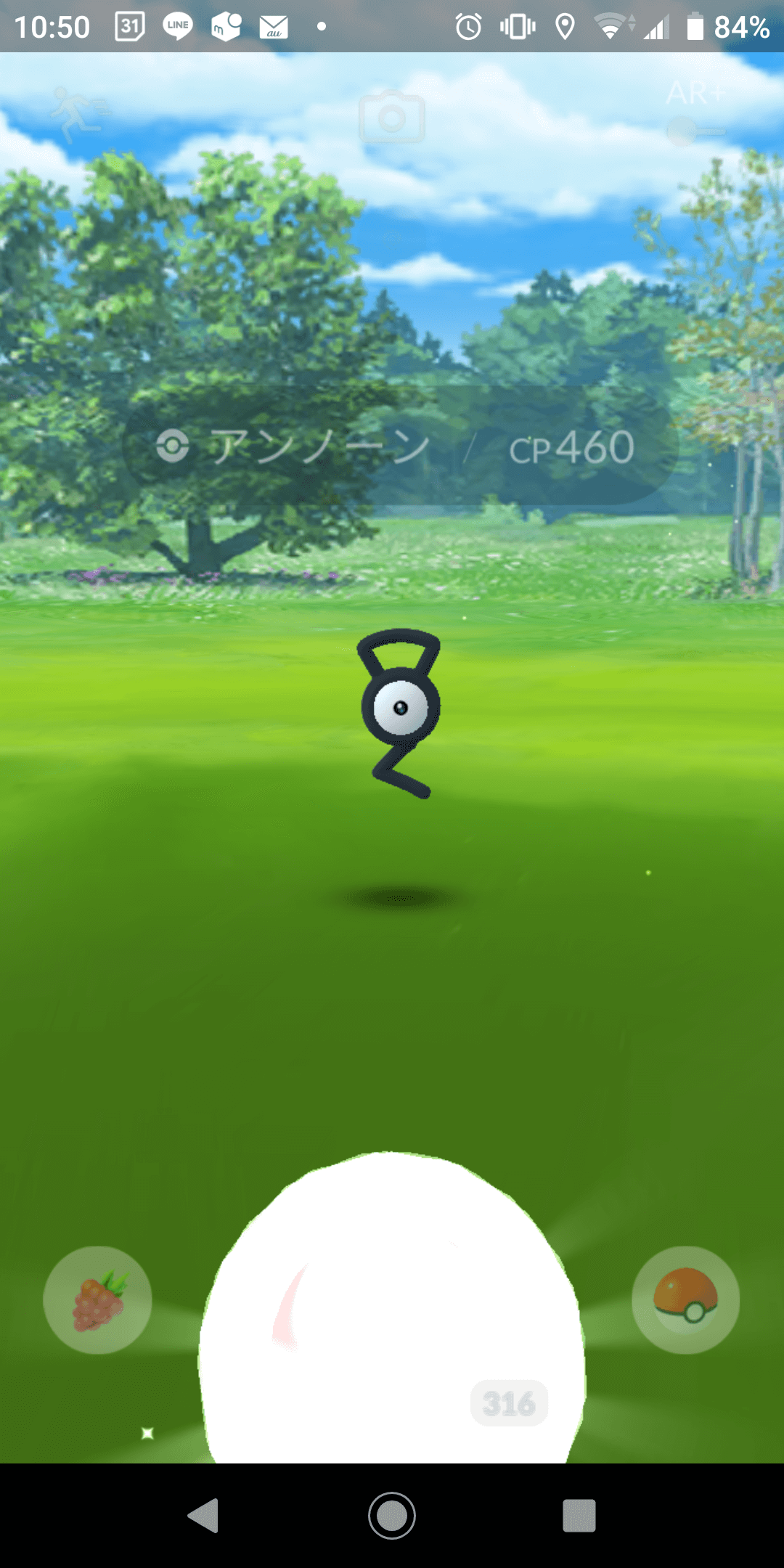Go back with the system back button
The height and width of the screenshot is (1568, 784).
click(204, 1516)
